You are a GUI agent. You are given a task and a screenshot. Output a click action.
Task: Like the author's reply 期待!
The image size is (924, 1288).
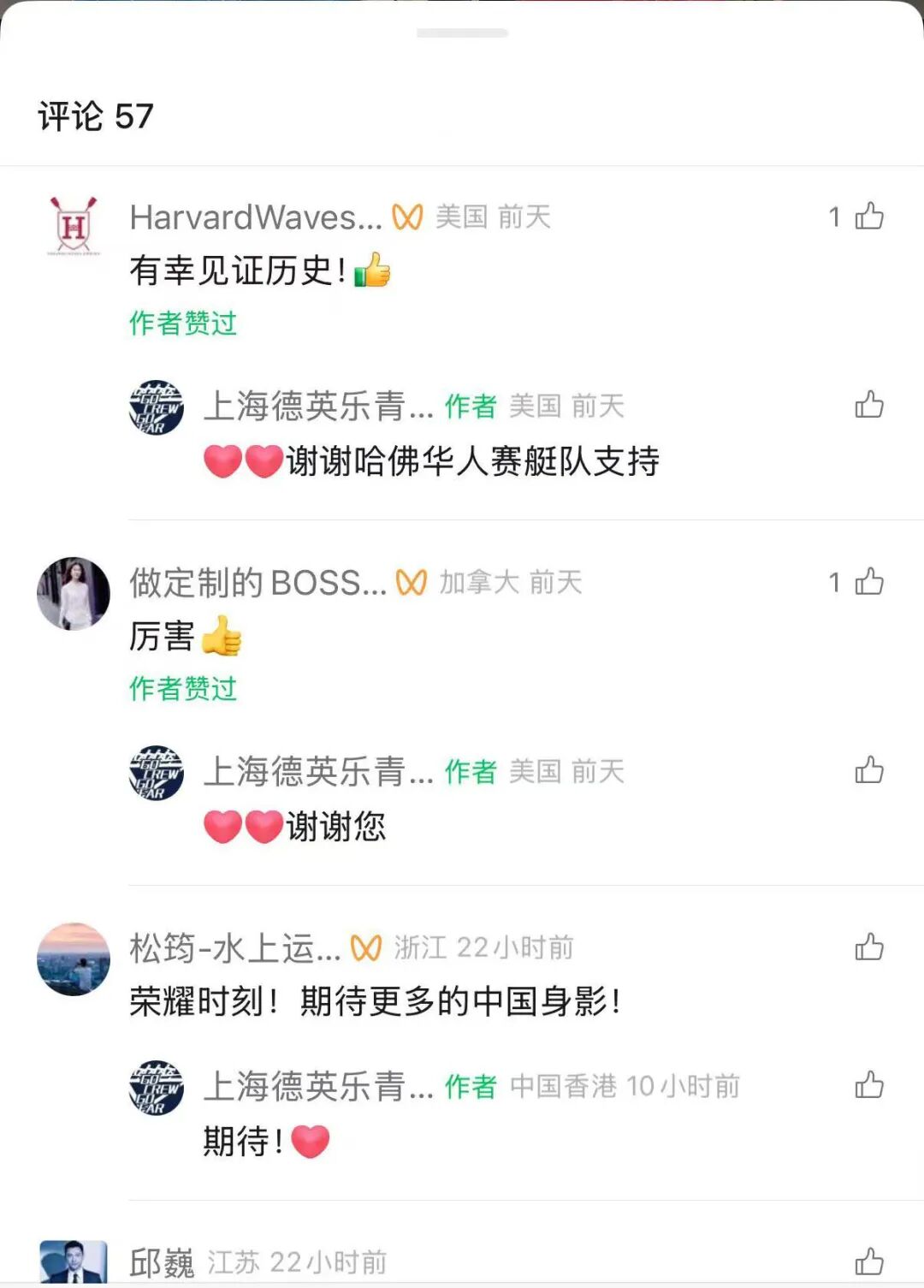coord(868,1085)
